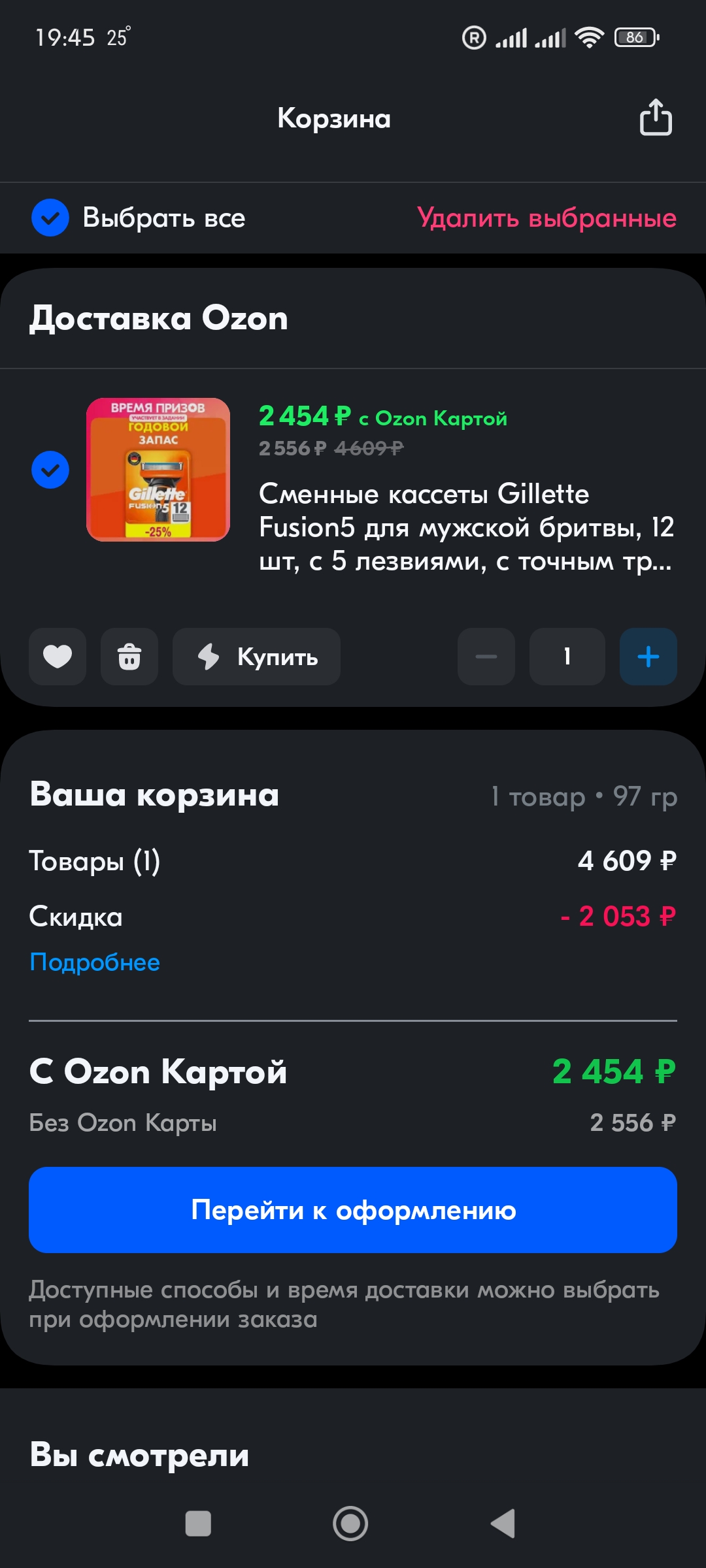Image resolution: width=706 pixels, height=1568 pixels.
Task: Proceed with "Перейти к оформлению"
Action: (x=353, y=1210)
